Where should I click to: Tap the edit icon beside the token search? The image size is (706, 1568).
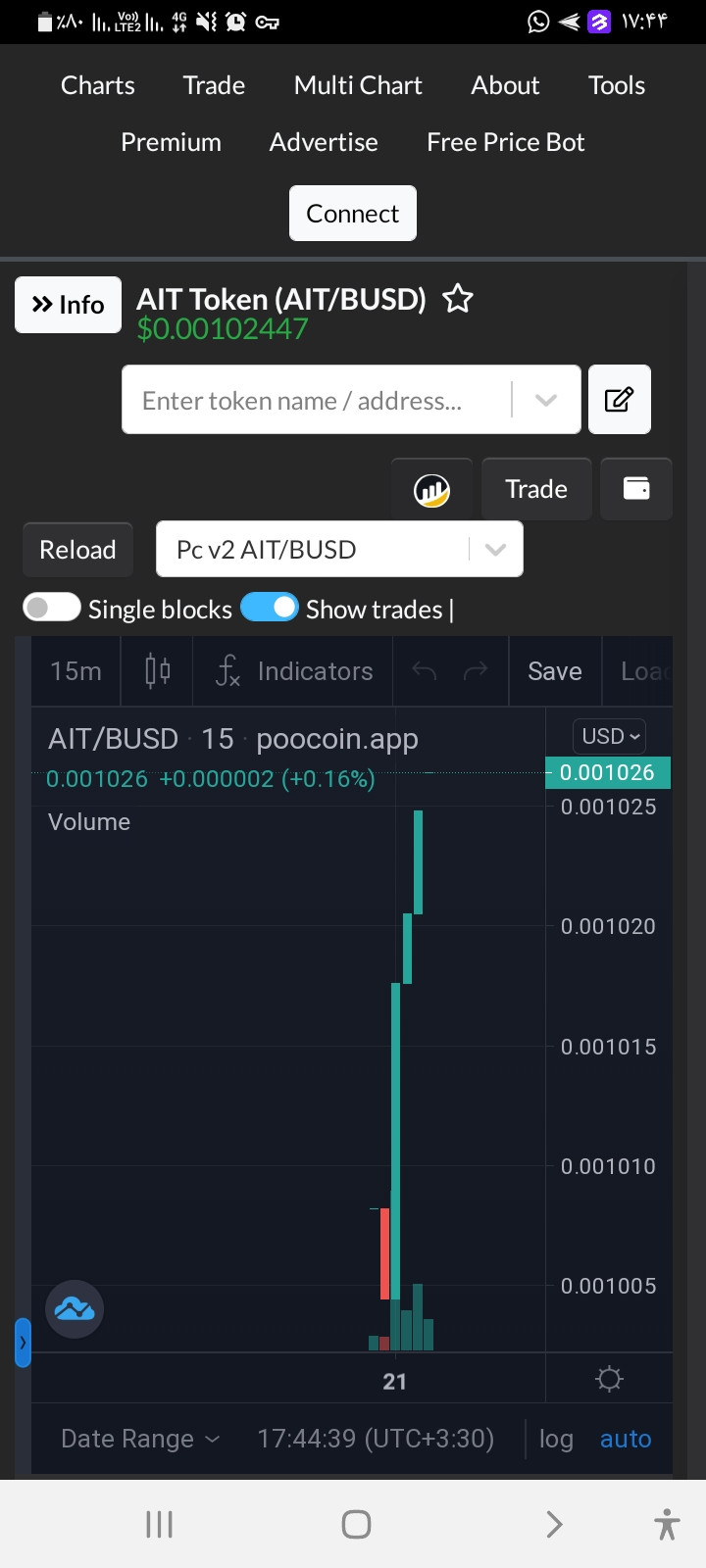point(620,400)
